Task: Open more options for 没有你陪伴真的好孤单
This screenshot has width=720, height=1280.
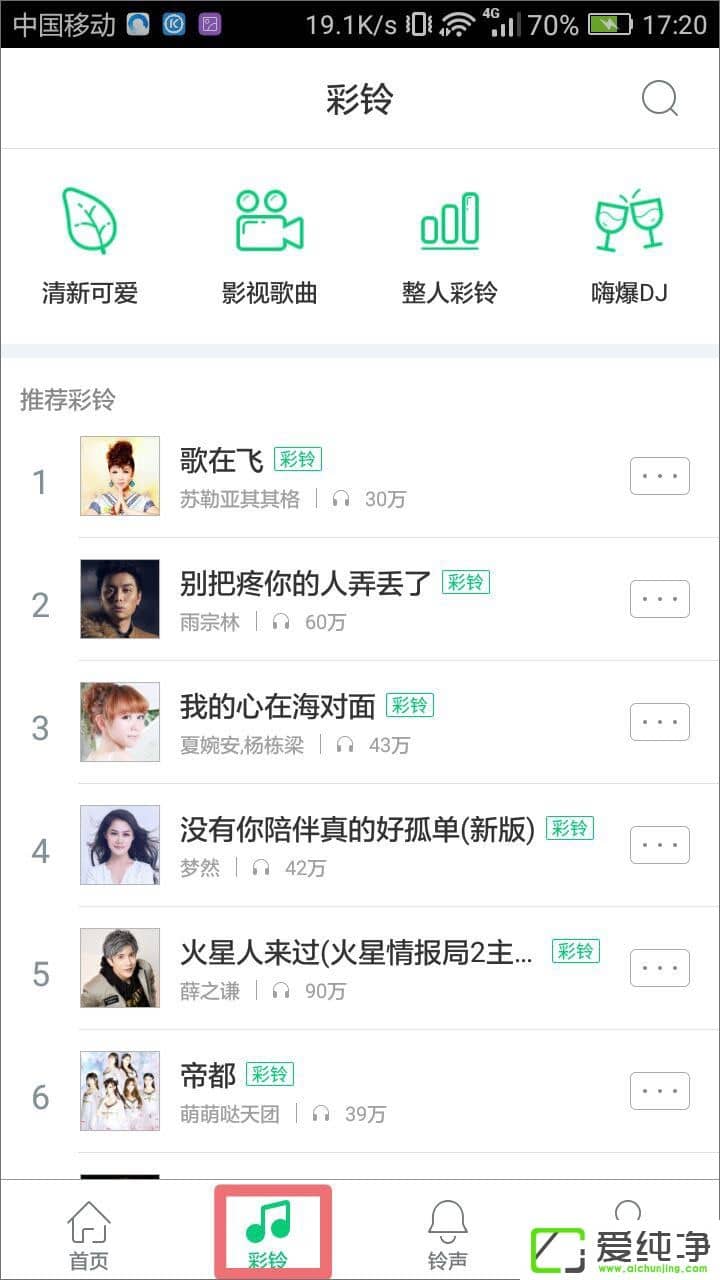Action: [659, 845]
